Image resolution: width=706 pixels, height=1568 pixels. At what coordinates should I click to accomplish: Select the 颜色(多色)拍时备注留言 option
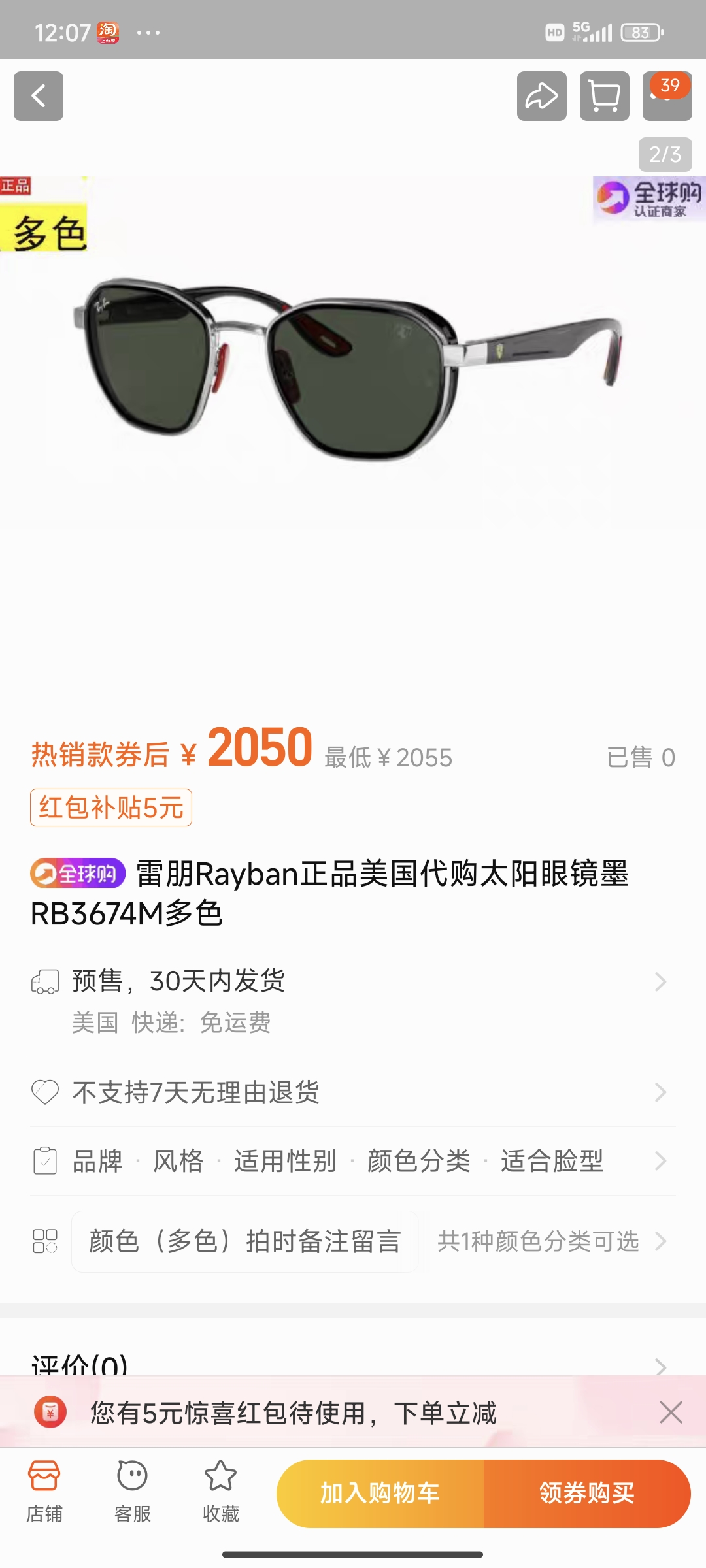coord(244,1241)
